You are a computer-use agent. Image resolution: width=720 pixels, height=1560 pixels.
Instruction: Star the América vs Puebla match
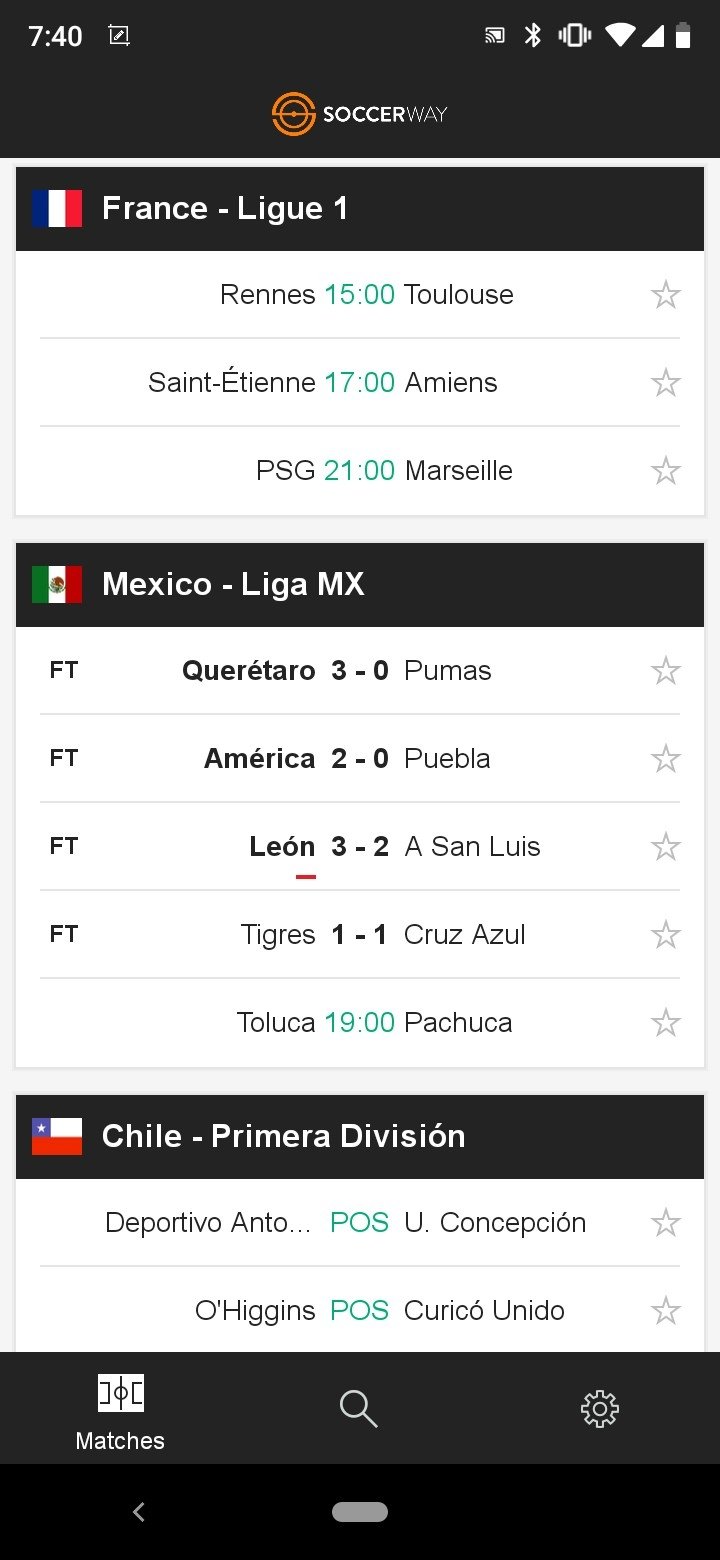click(x=666, y=759)
